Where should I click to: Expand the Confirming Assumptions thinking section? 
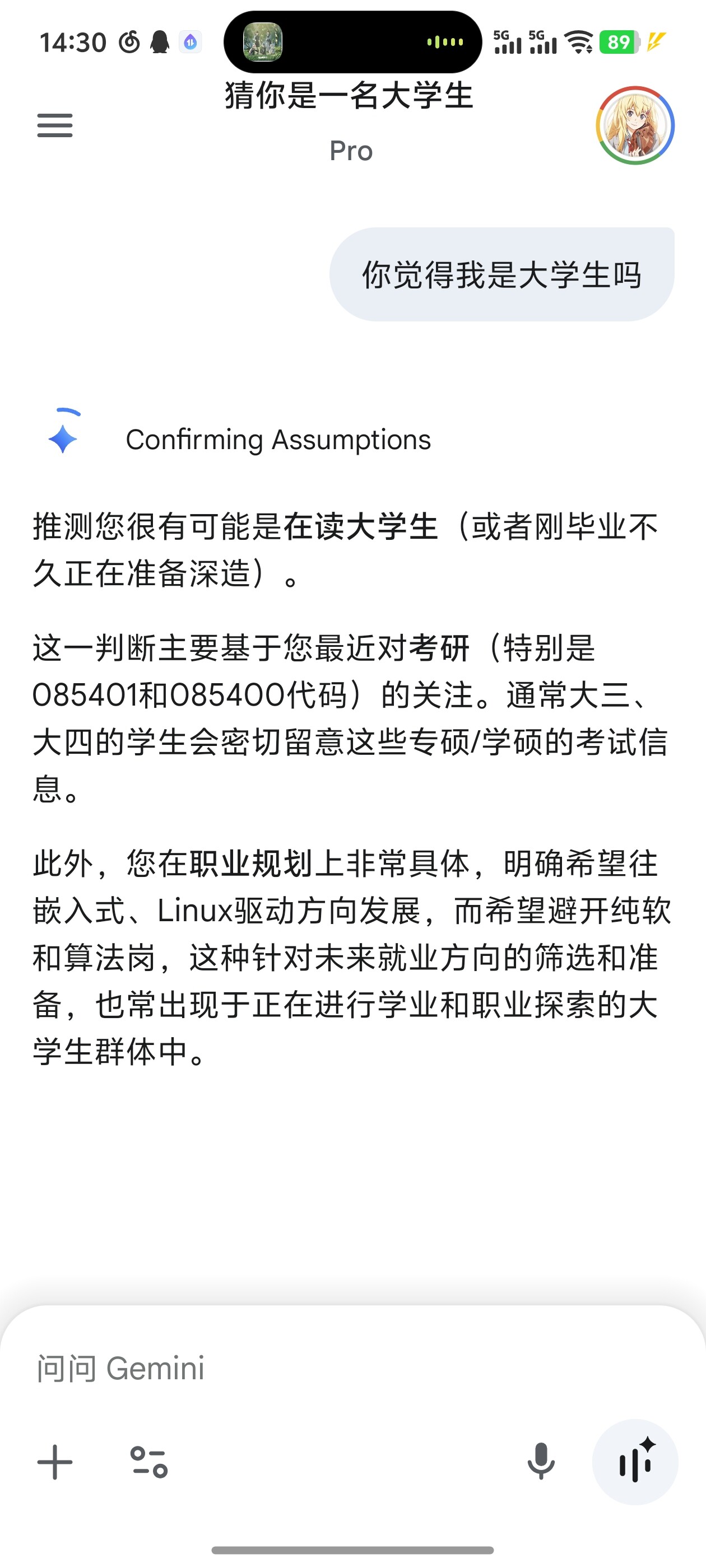click(x=278, y=440)
